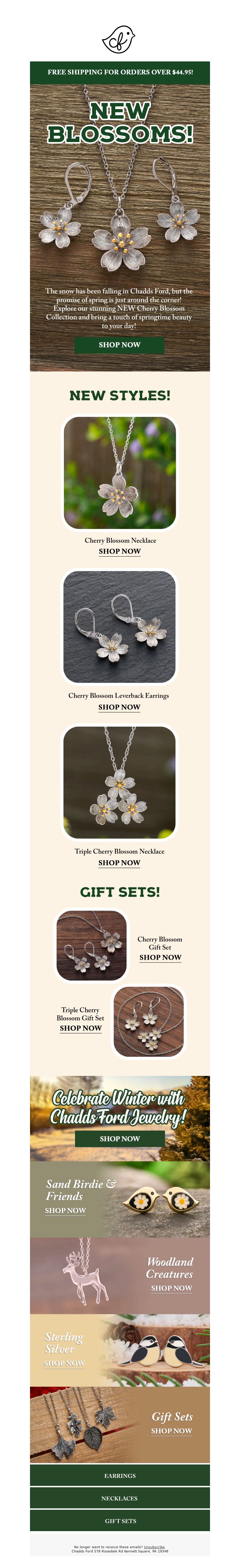
Task: Shop the Sand Birdie & Friends collection
Action: click(x=65, y=1210)
